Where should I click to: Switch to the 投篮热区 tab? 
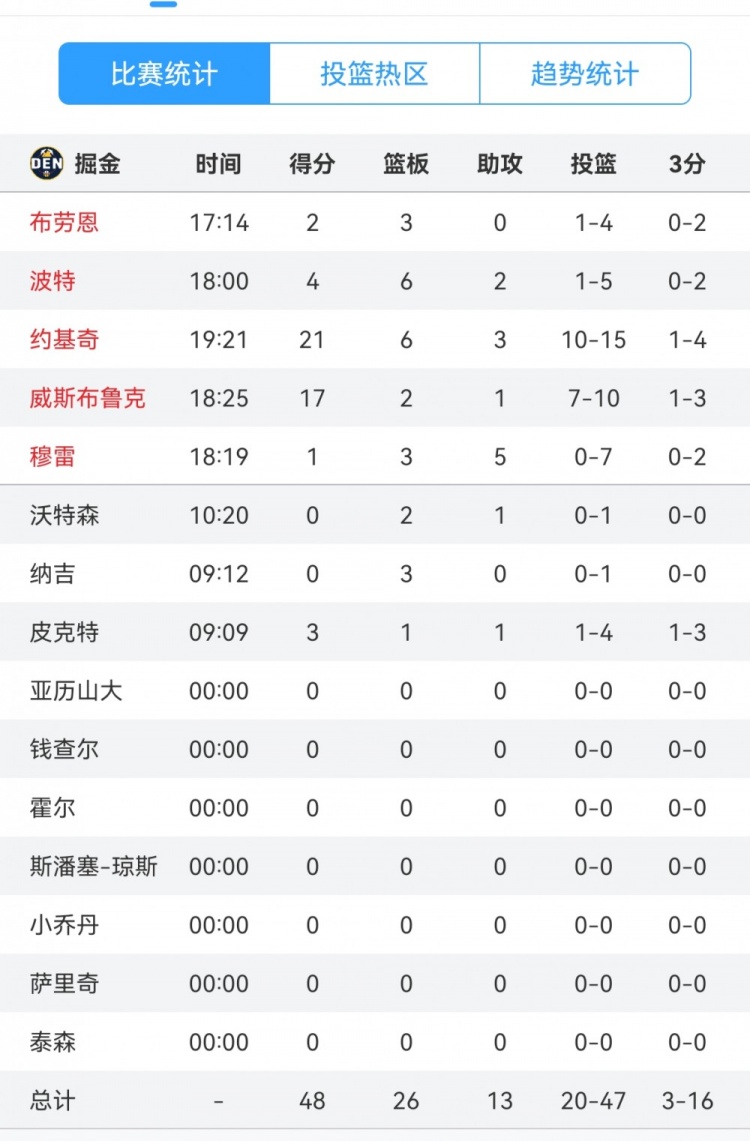click(x=374, y=74)
